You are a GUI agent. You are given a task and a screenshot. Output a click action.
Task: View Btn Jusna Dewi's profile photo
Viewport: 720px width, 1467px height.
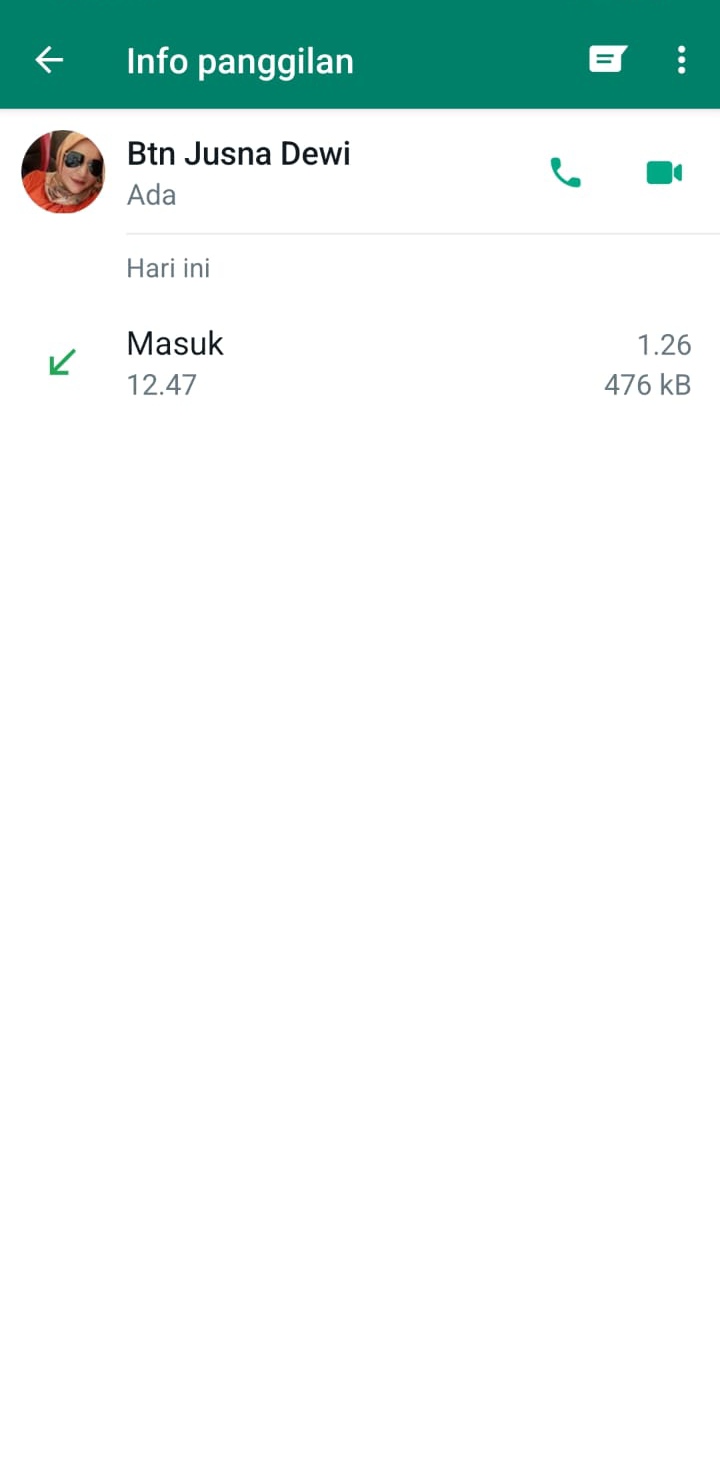pyautogui.click(x=63, y=172)
